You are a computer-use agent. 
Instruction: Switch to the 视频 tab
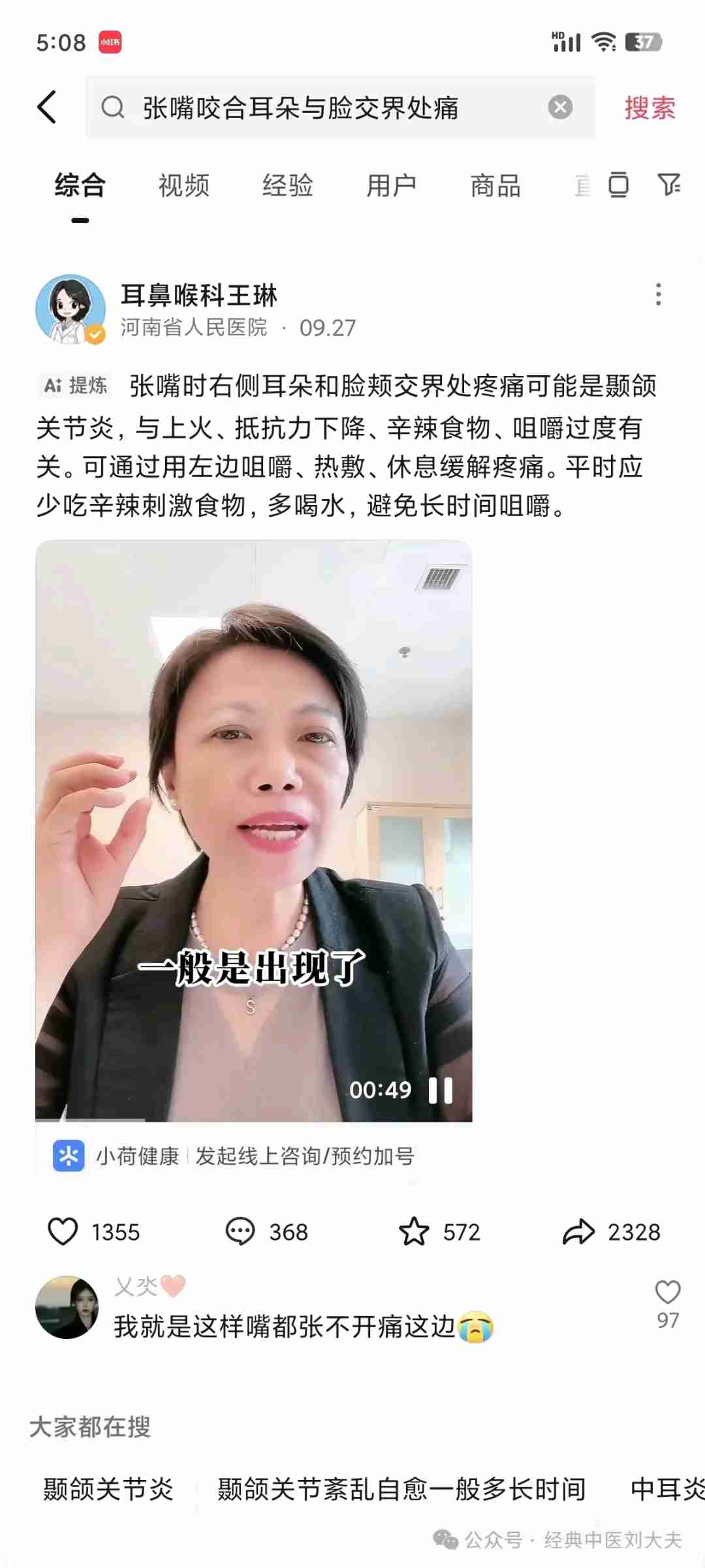[184, 186]
